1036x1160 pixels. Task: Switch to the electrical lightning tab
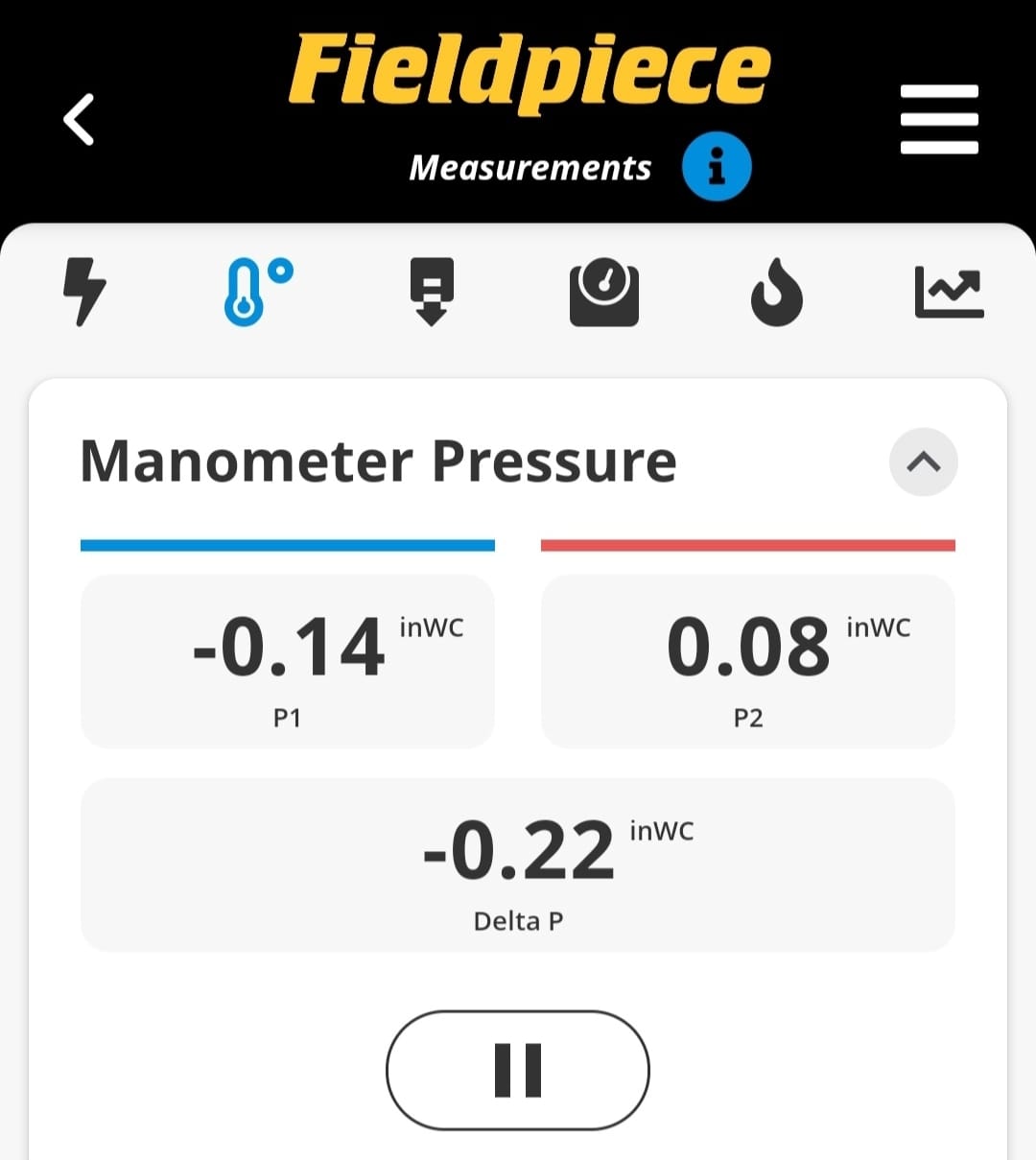[x=84, y=292]
